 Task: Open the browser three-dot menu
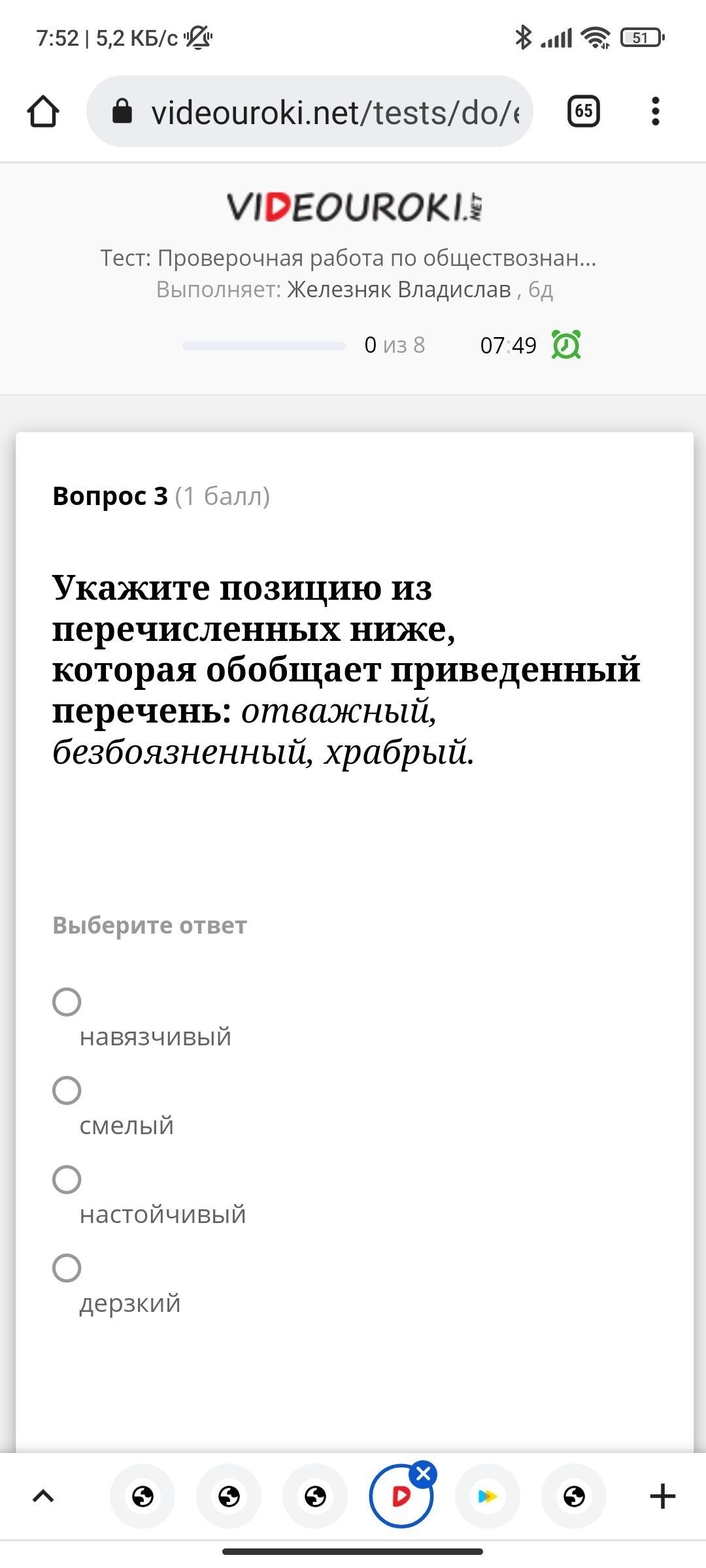(x=656, y=111)
